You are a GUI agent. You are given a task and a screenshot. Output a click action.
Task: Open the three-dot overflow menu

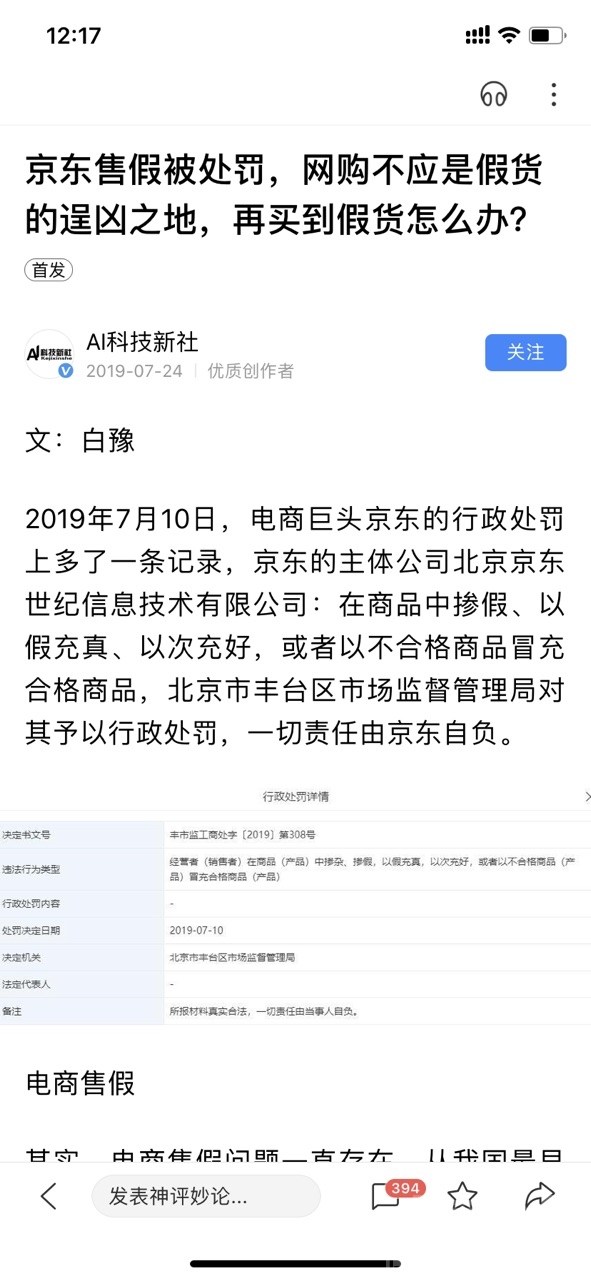(x=553, y=95)
